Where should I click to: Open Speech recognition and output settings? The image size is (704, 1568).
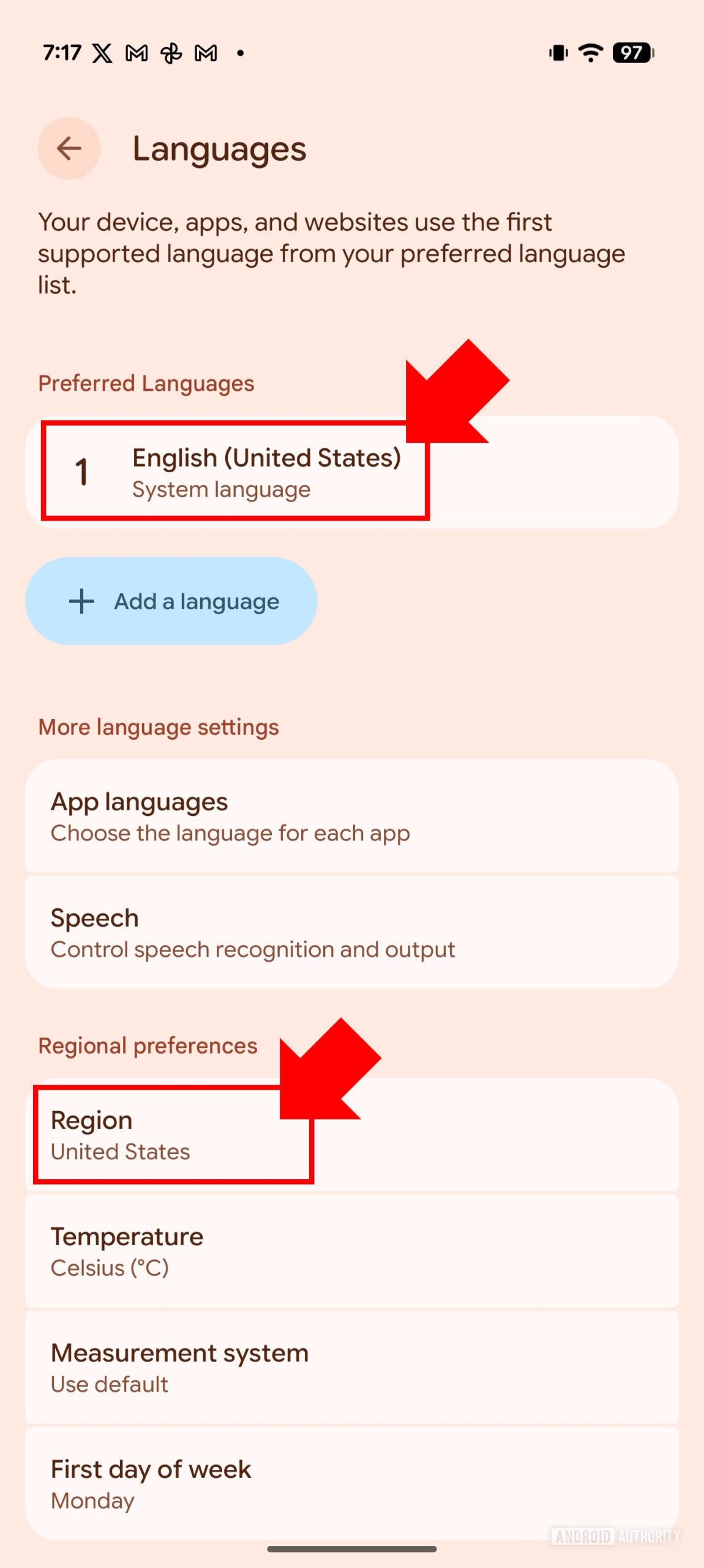coord(351,932)
